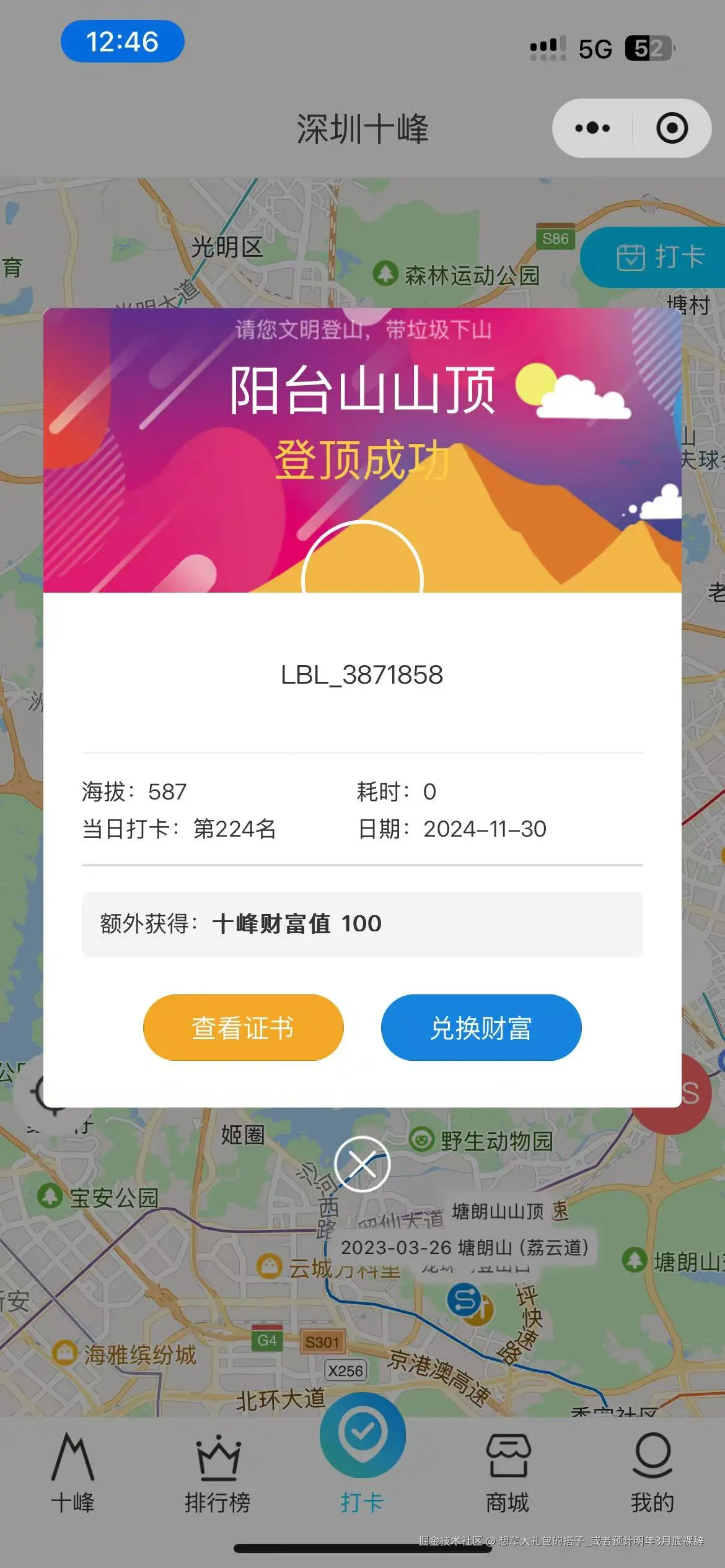Tap the LBL_3871858 username text

coord(362,675)
